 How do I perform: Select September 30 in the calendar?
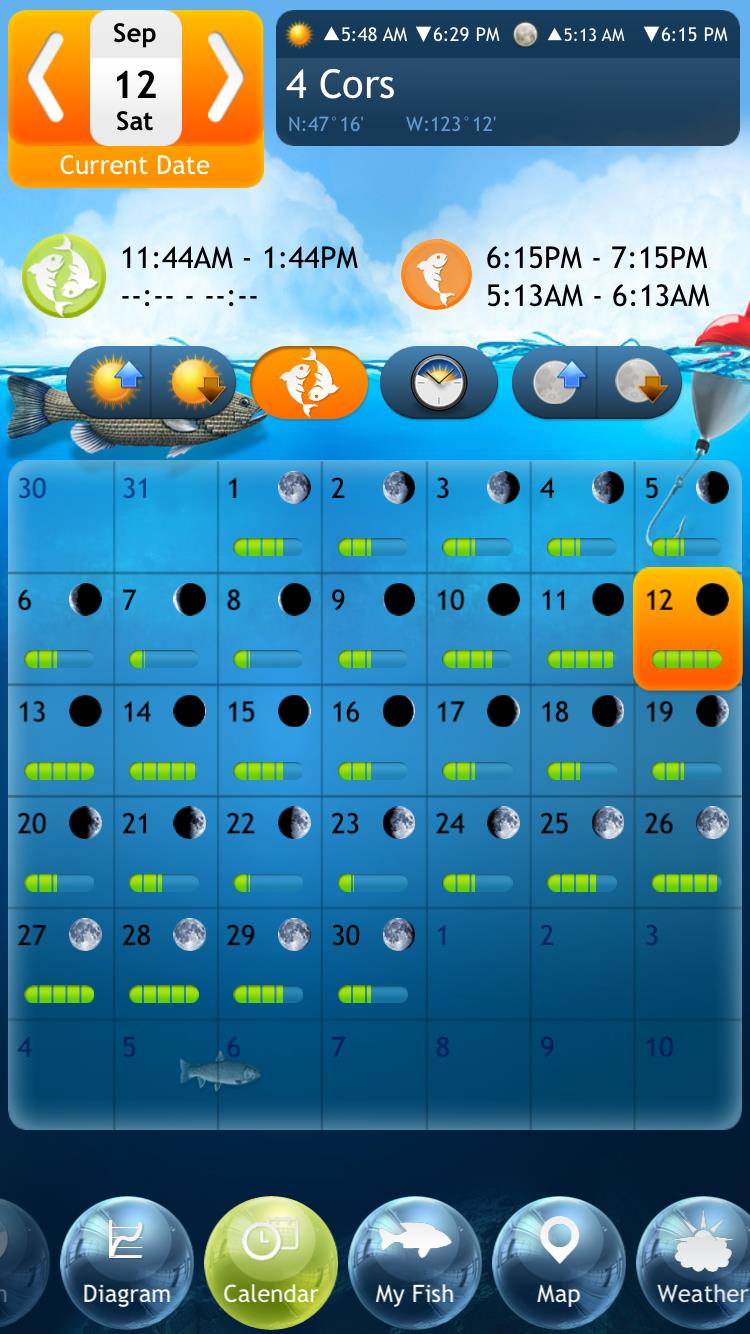375,965
